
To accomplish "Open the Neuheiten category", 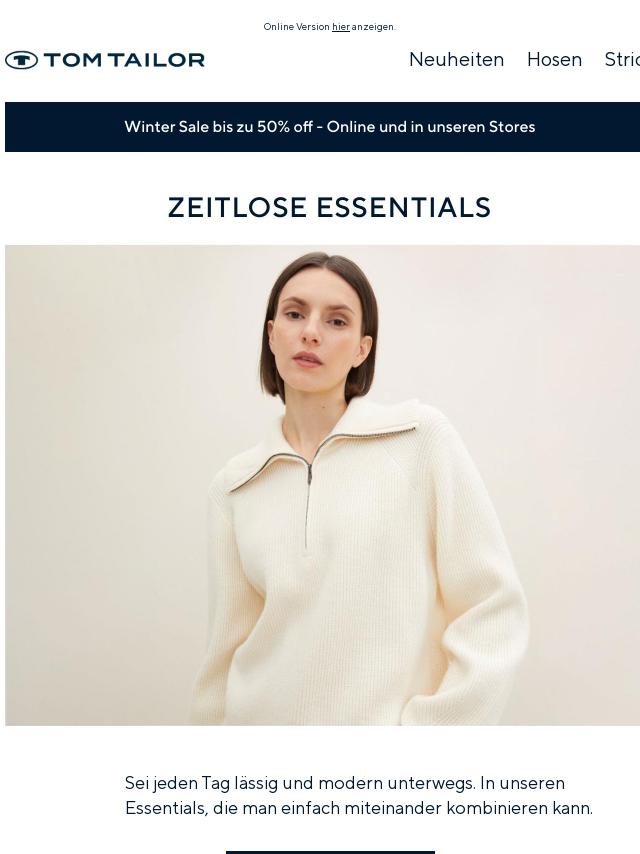I will pyautogui.click(x=456, y=60).
